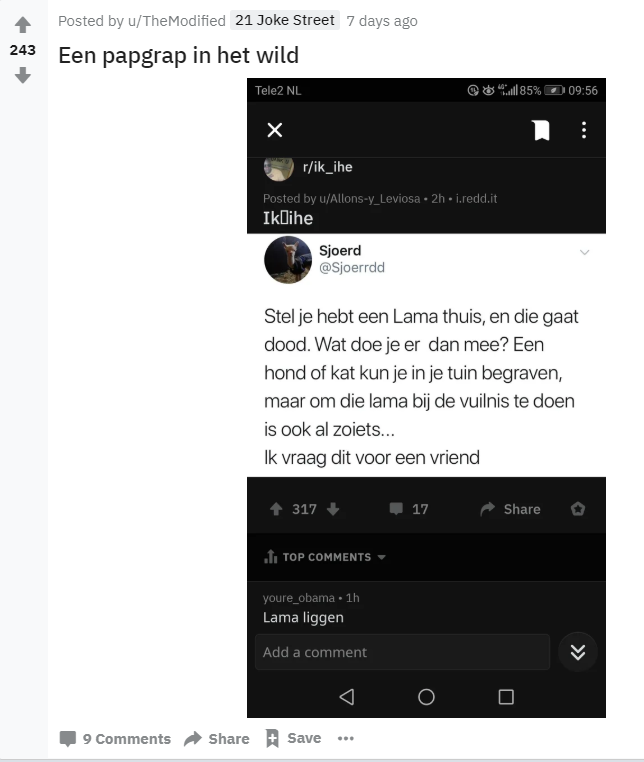Share the post via the bottom Share button
Viewport: 644px width, 762px height.
coord(217,739)
